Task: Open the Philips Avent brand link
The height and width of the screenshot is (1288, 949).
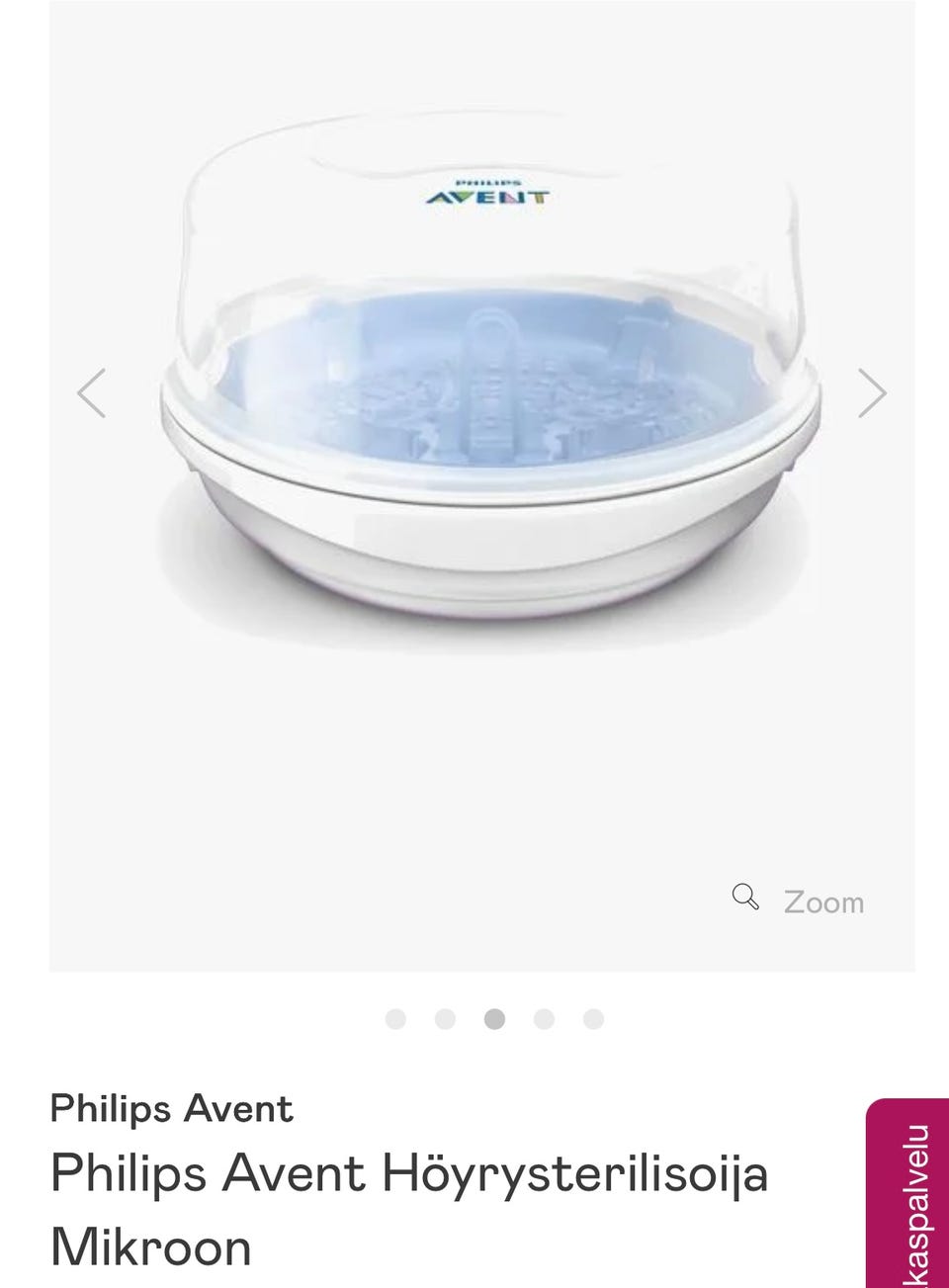Action: point(172,1109)
